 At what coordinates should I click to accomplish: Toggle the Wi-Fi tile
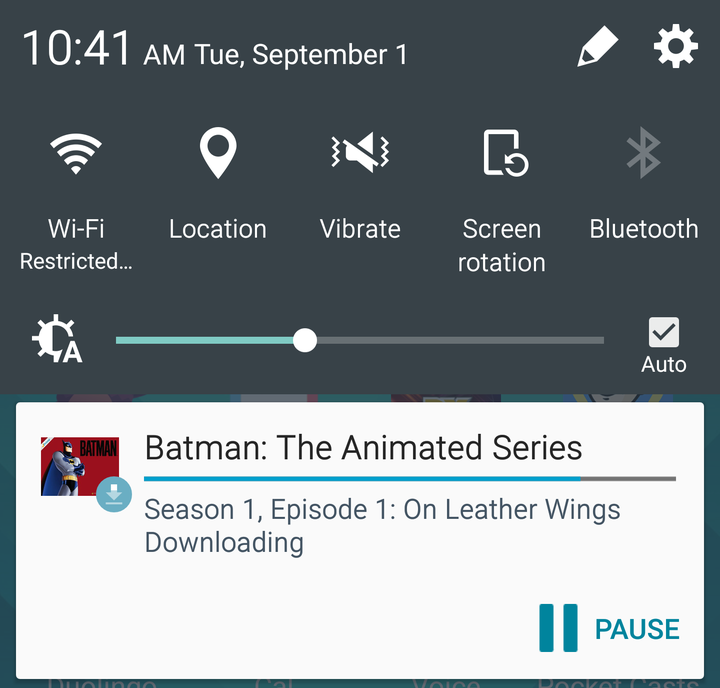coord(77,155)
